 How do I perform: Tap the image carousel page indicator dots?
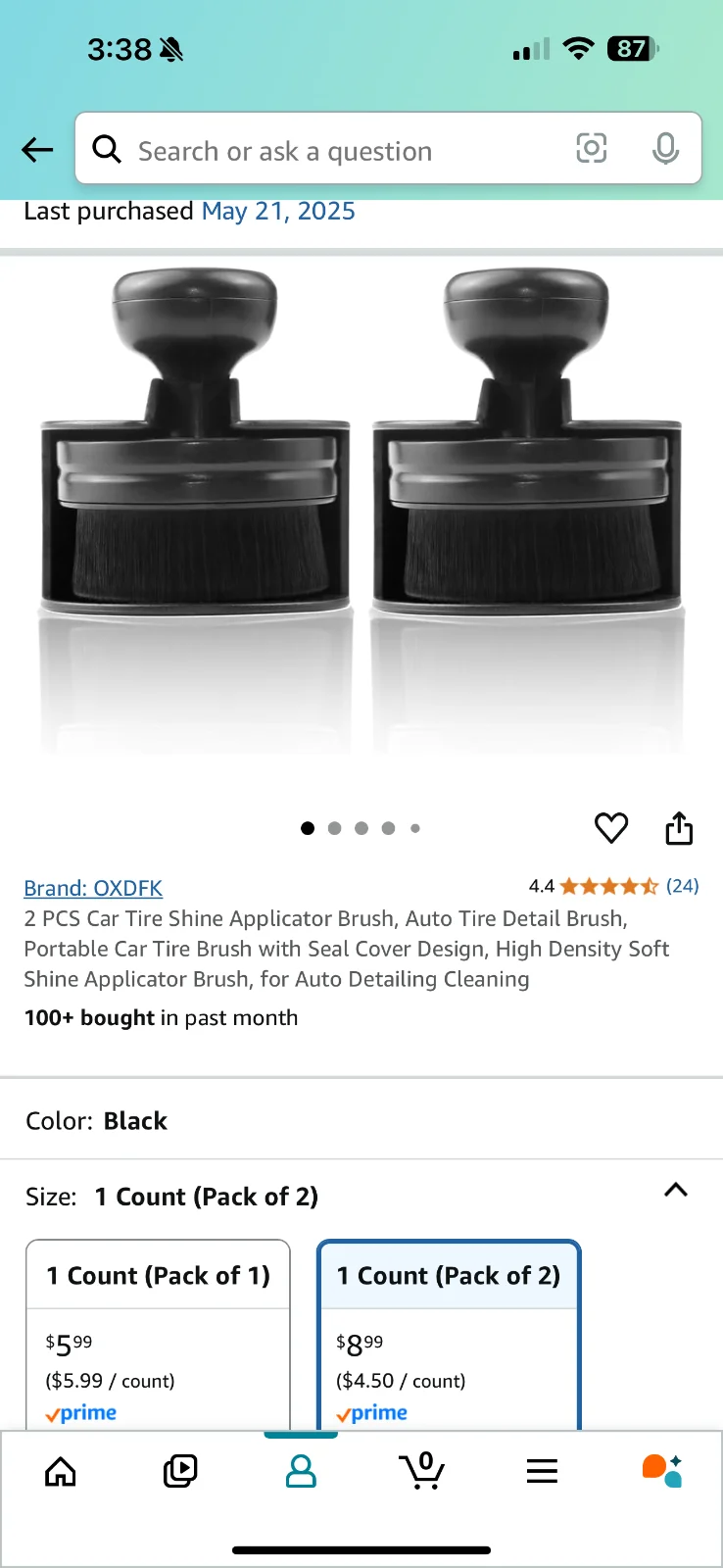coord(361,828)
